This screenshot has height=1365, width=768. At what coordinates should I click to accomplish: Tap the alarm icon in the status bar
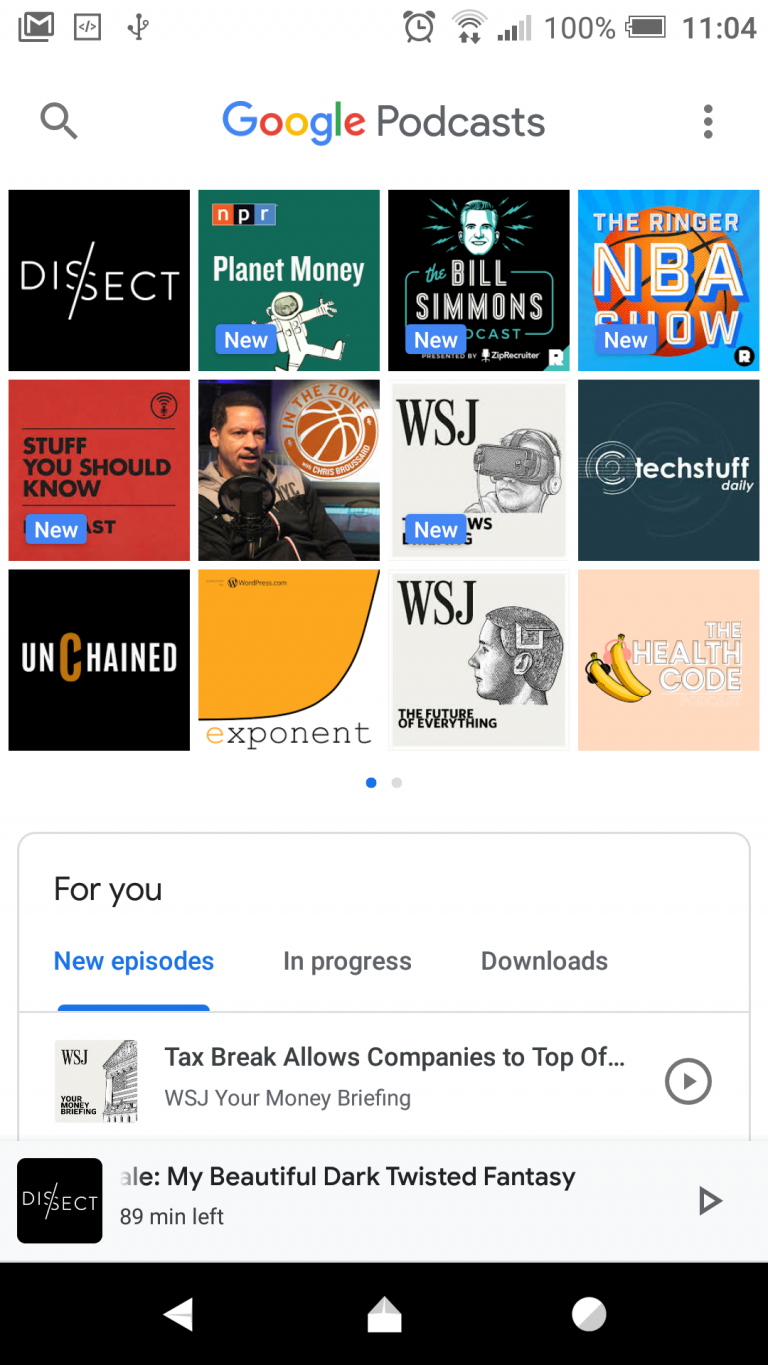pos(419,27)
